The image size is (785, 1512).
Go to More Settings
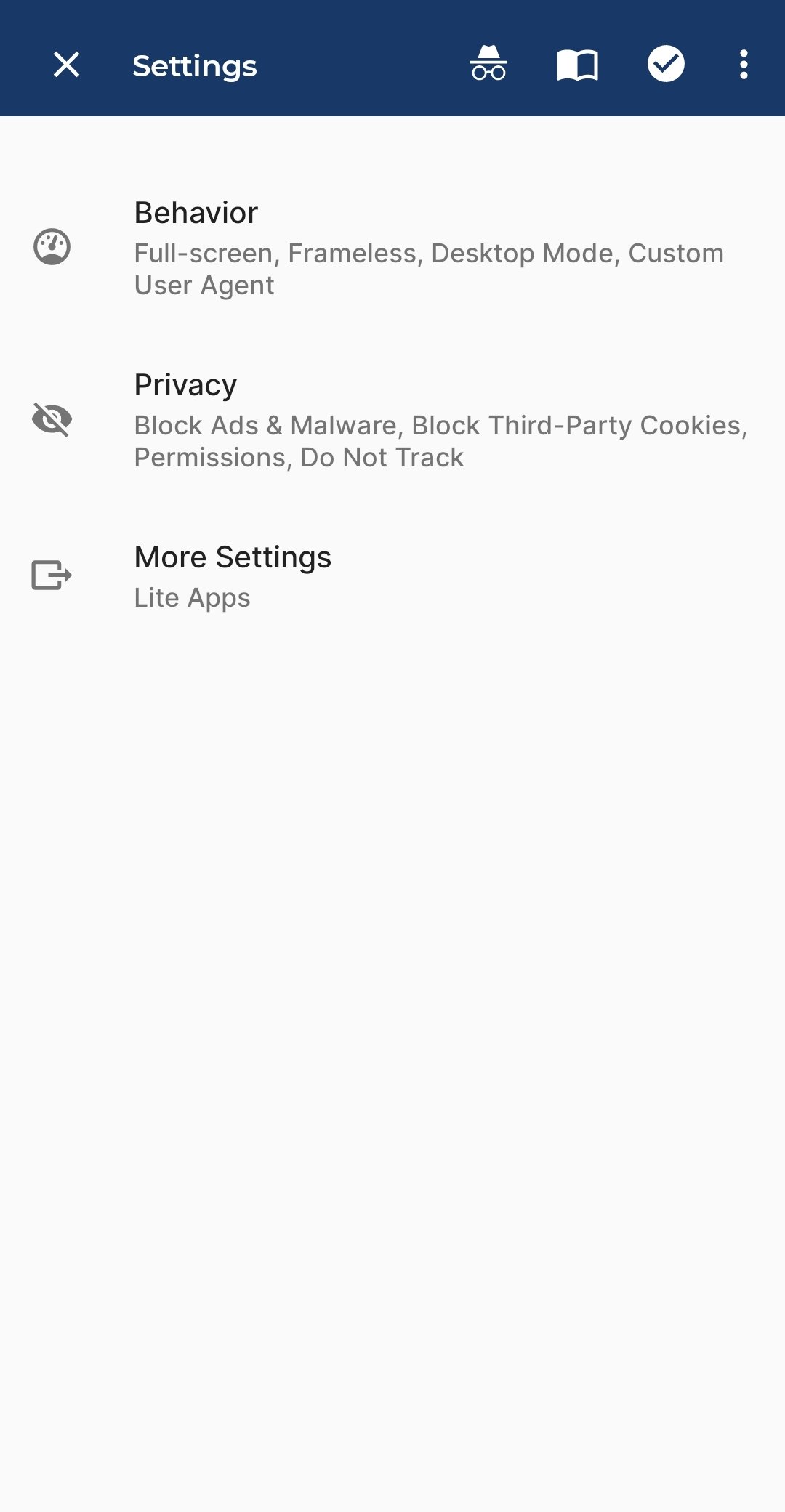click(392, 576)
